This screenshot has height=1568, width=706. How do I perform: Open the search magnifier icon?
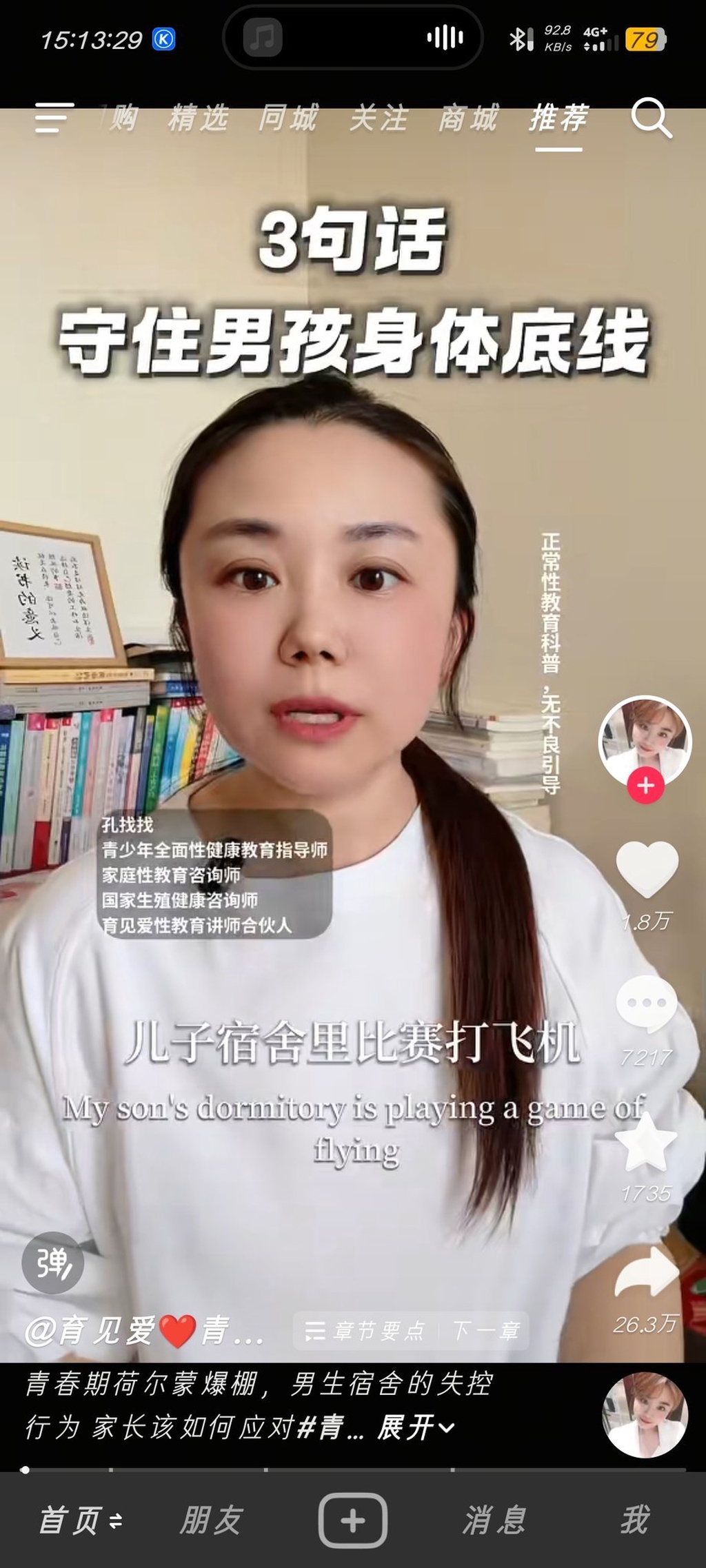651,119
